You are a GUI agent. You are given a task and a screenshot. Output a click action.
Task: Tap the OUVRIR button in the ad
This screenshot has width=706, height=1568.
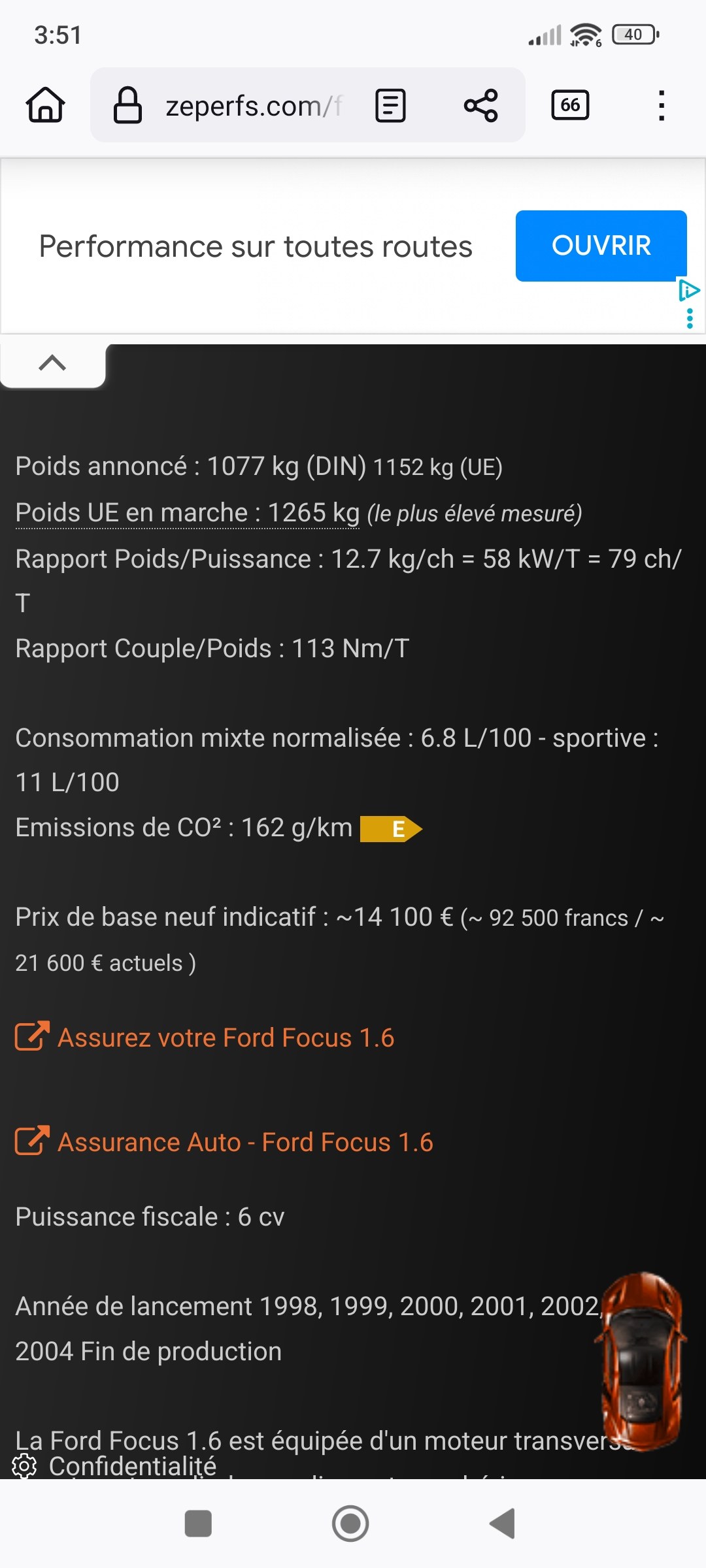(601, 246)
